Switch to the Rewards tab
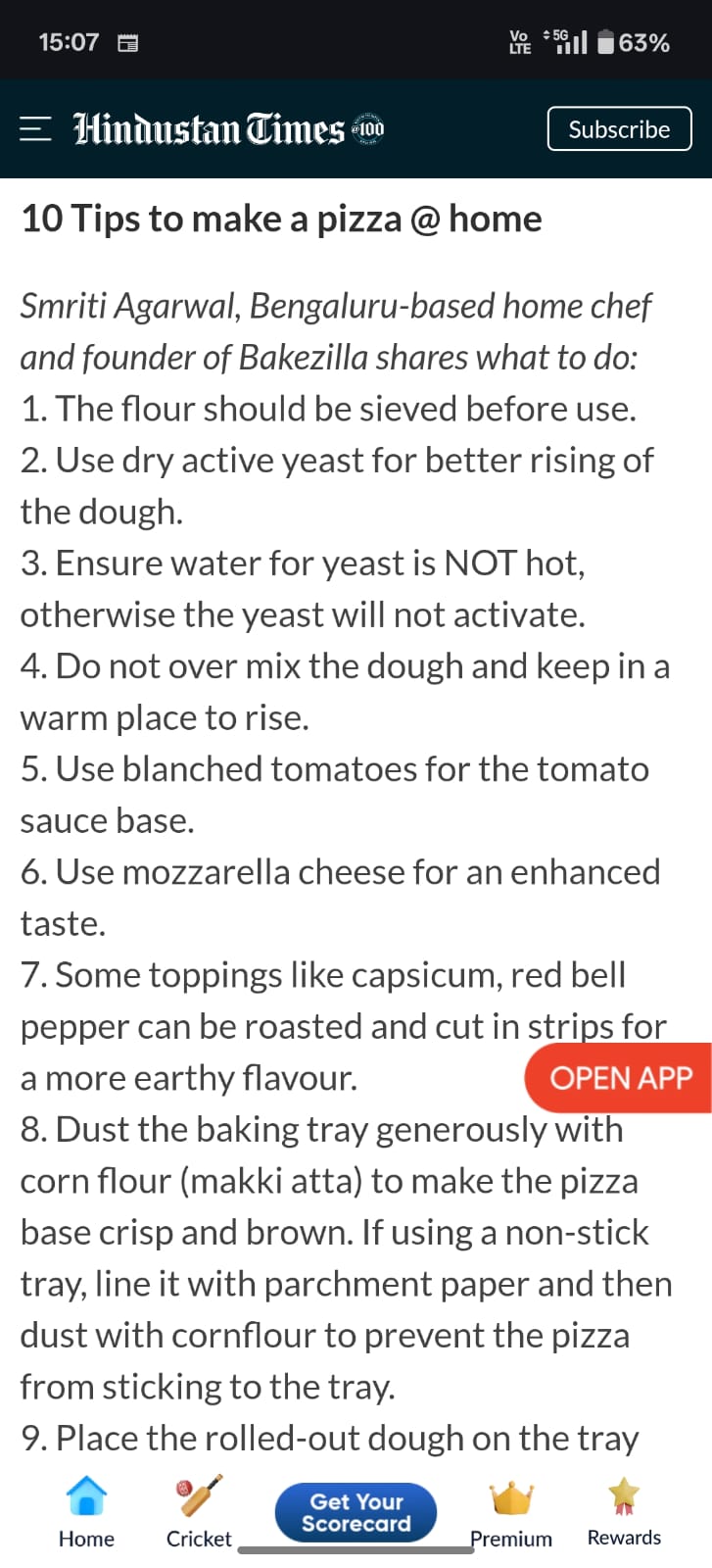 (x=624, y=1512)
